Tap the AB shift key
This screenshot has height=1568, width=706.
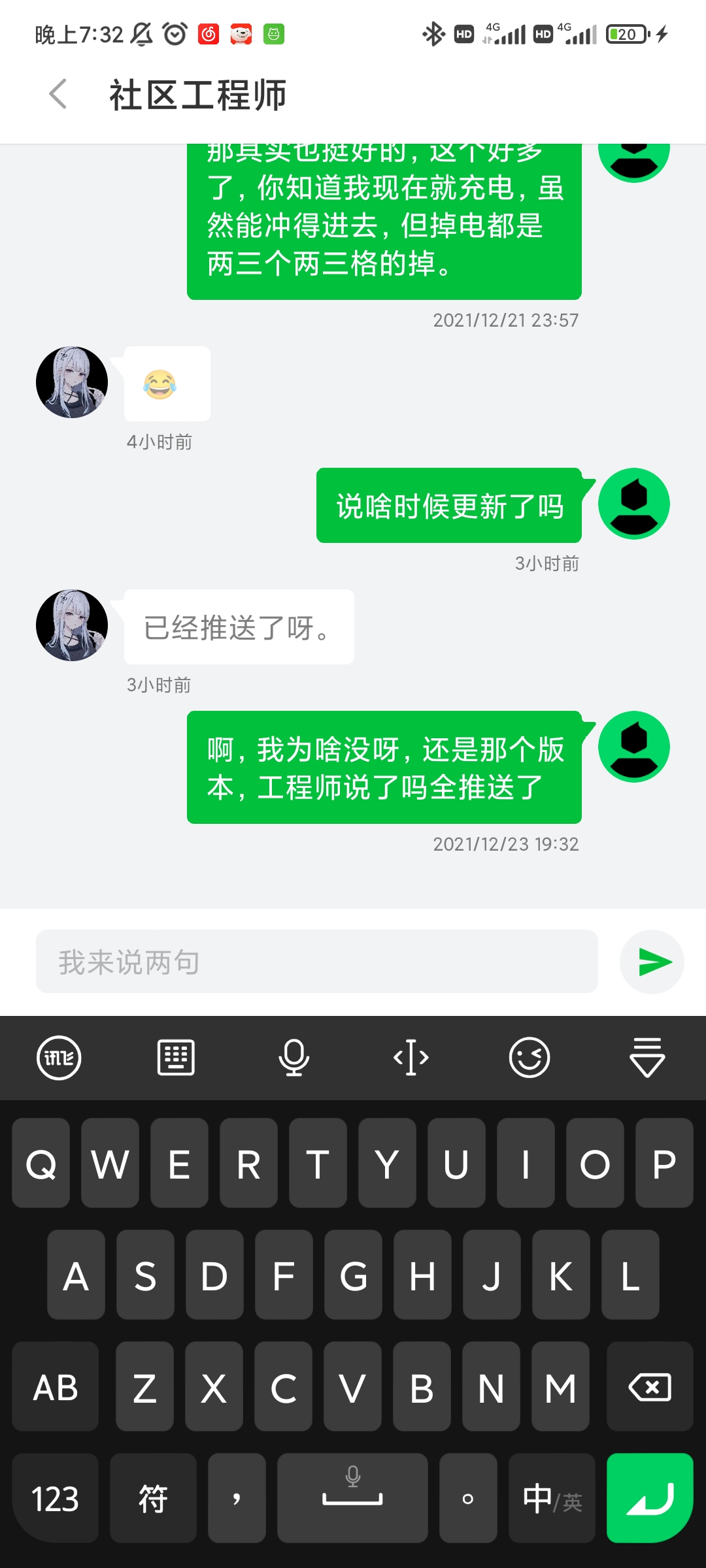coord(55,1386)
